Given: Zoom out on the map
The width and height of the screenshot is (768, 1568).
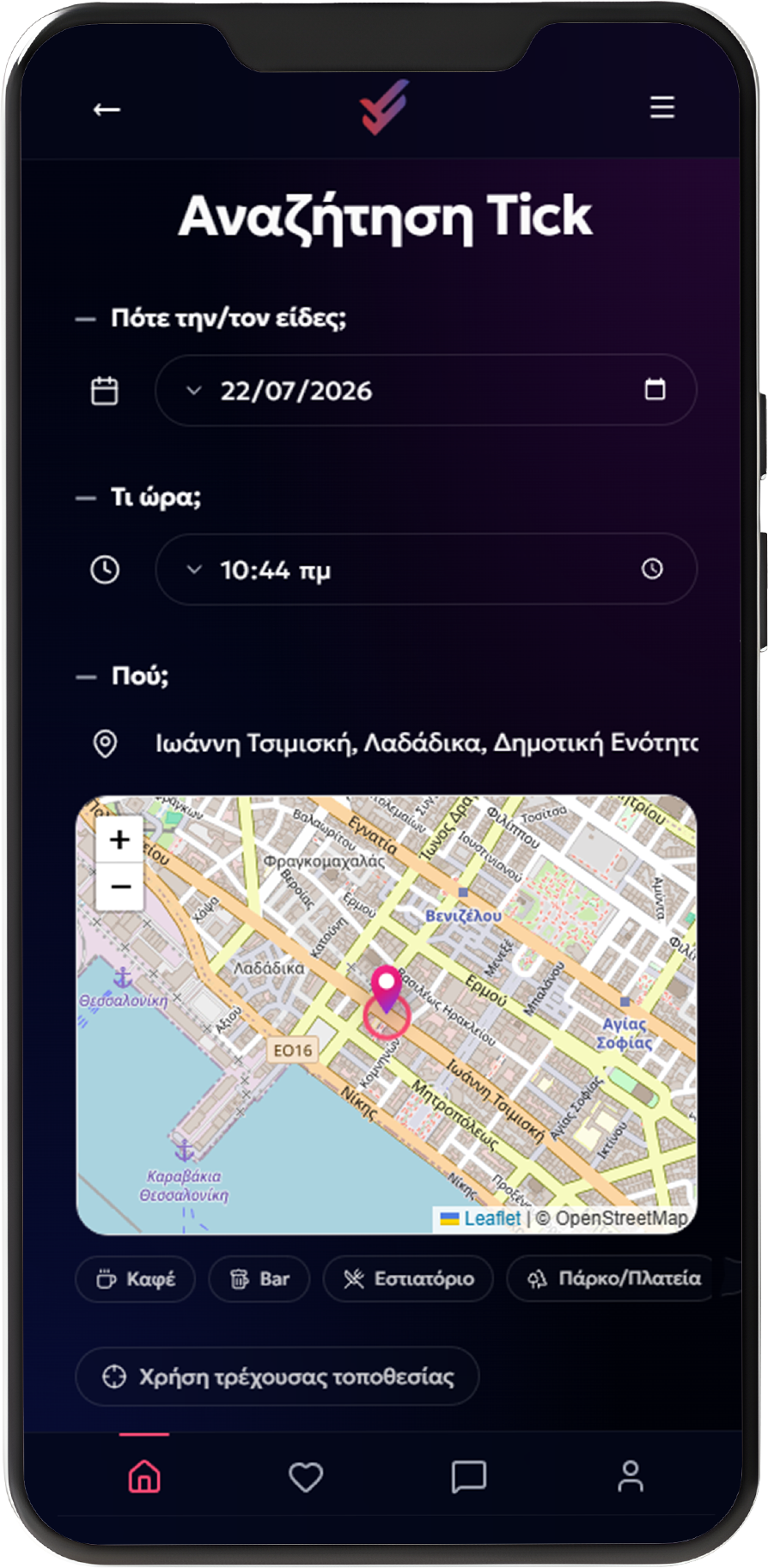Looking at the screenshot, I should pos(120,887).
